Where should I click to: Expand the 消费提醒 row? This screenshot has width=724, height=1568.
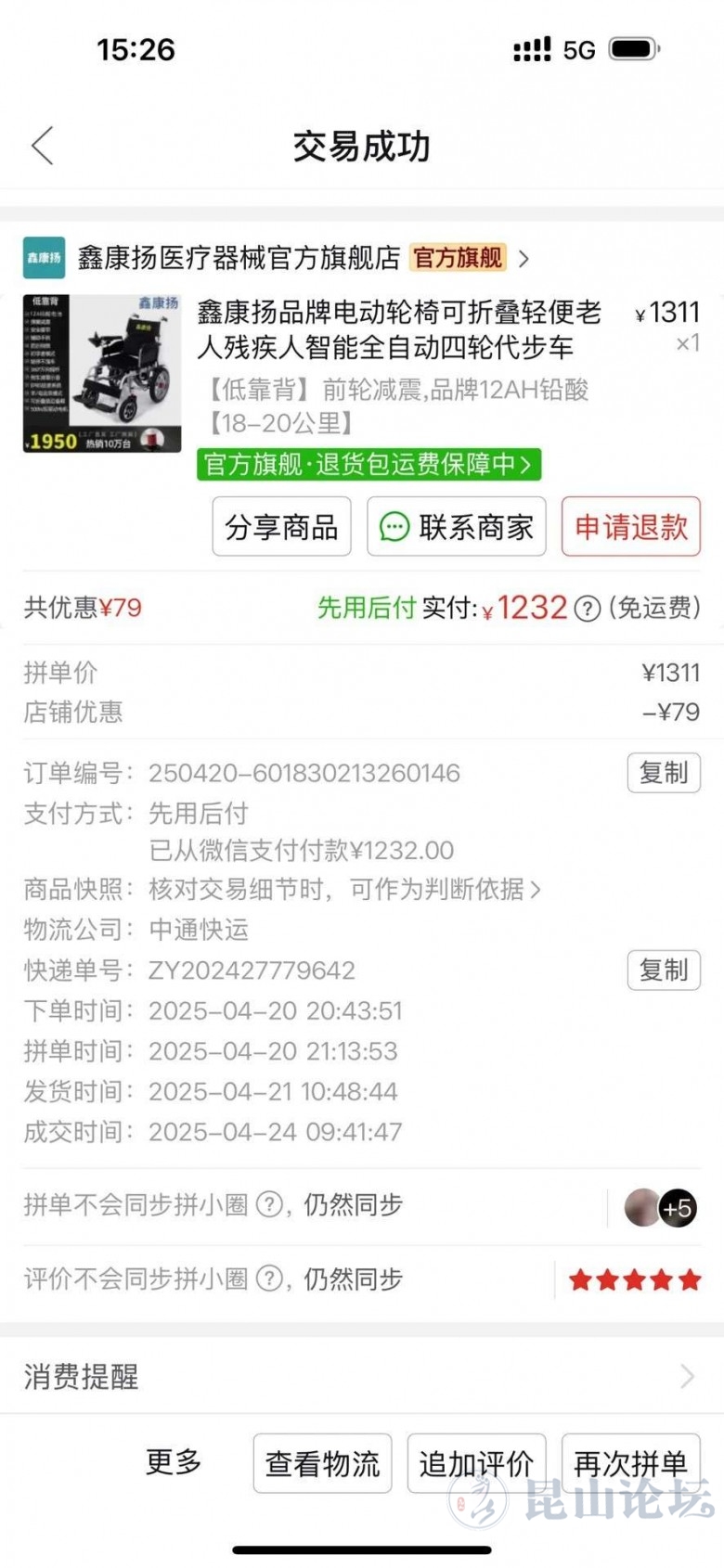(362, 1377)
